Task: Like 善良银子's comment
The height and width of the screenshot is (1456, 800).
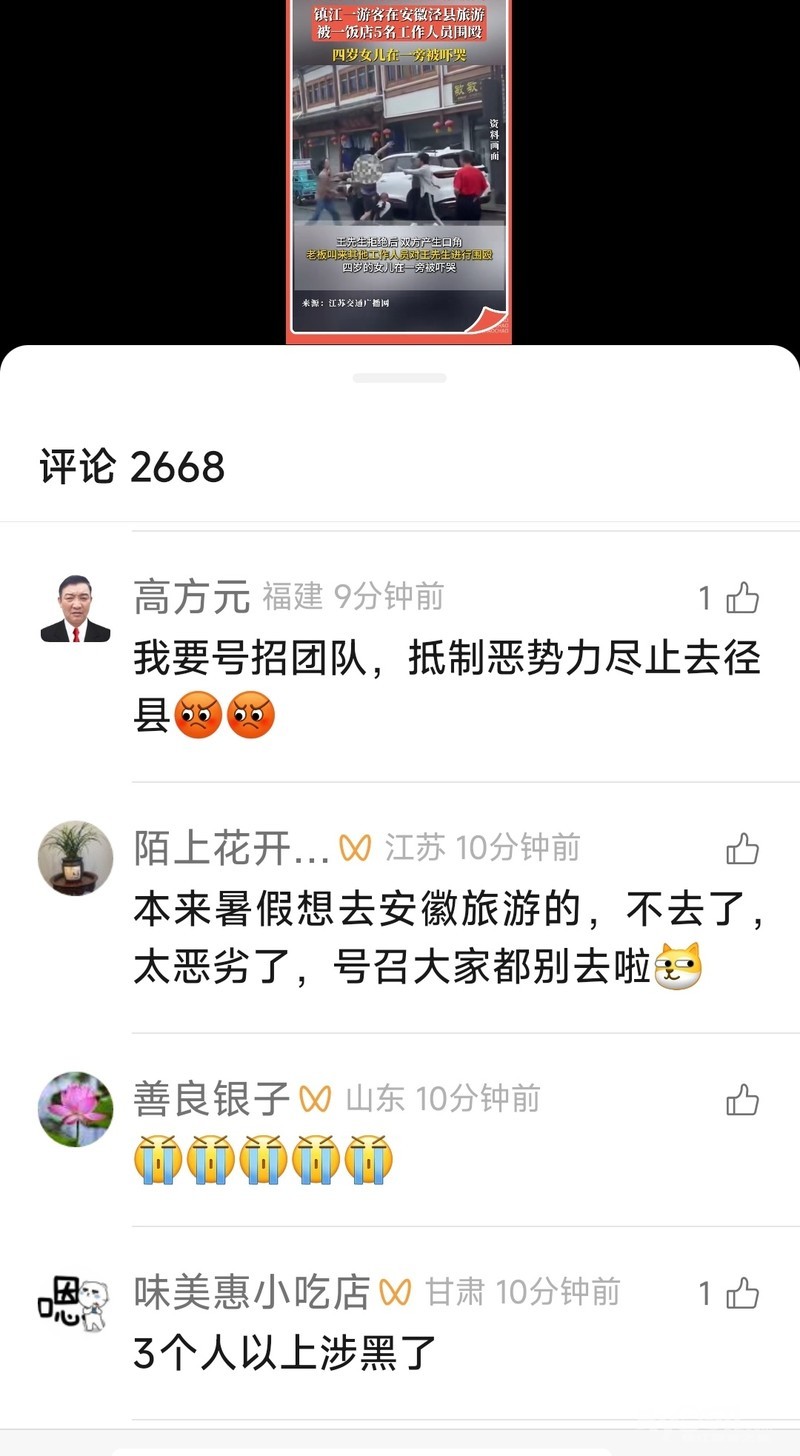Action: point(742,1100)
